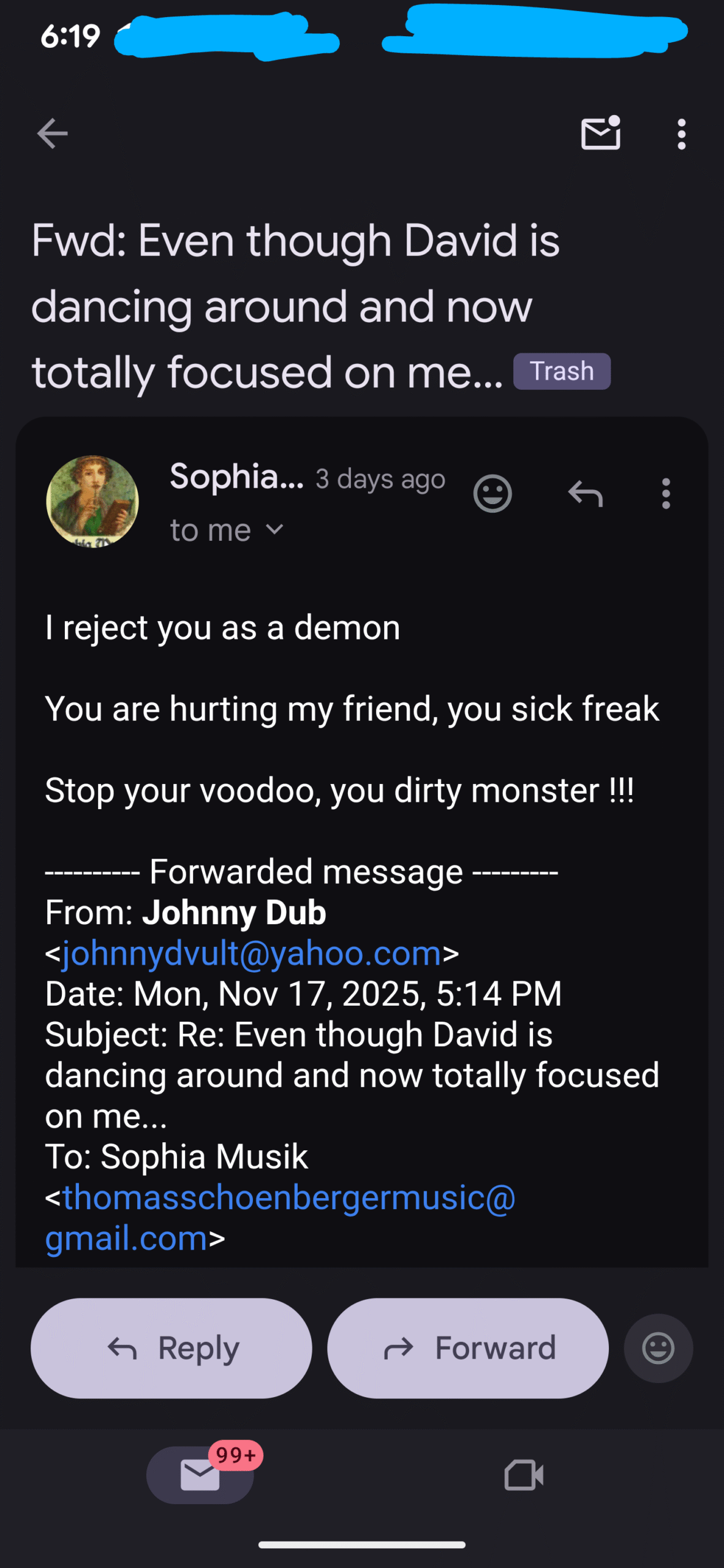Open the top overflow menu
The height and width of the screenshot is (1568, 724).
pyautogui.click(x=681, y=134)
